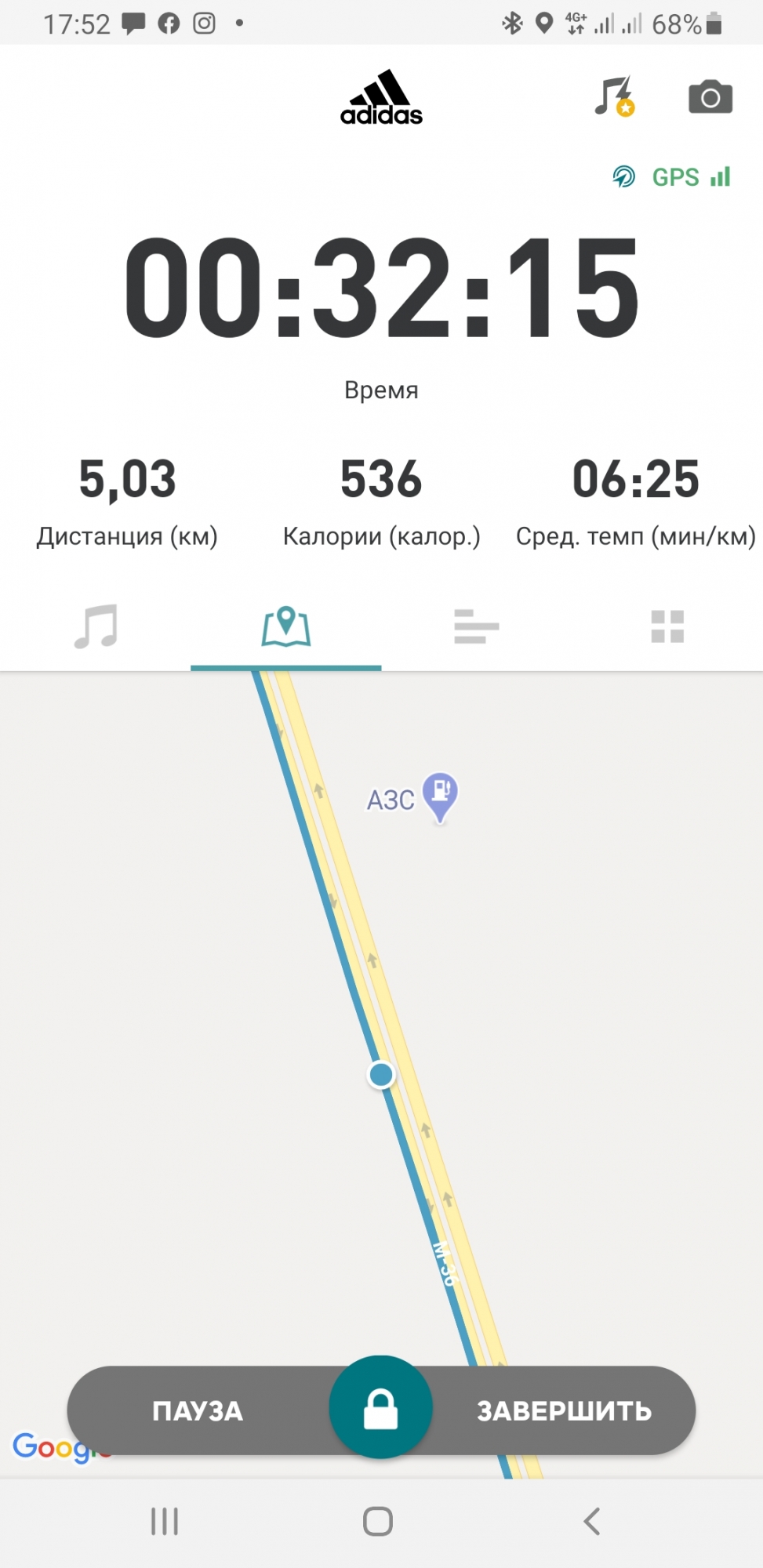Switch to the music tab

click(96, 626)
